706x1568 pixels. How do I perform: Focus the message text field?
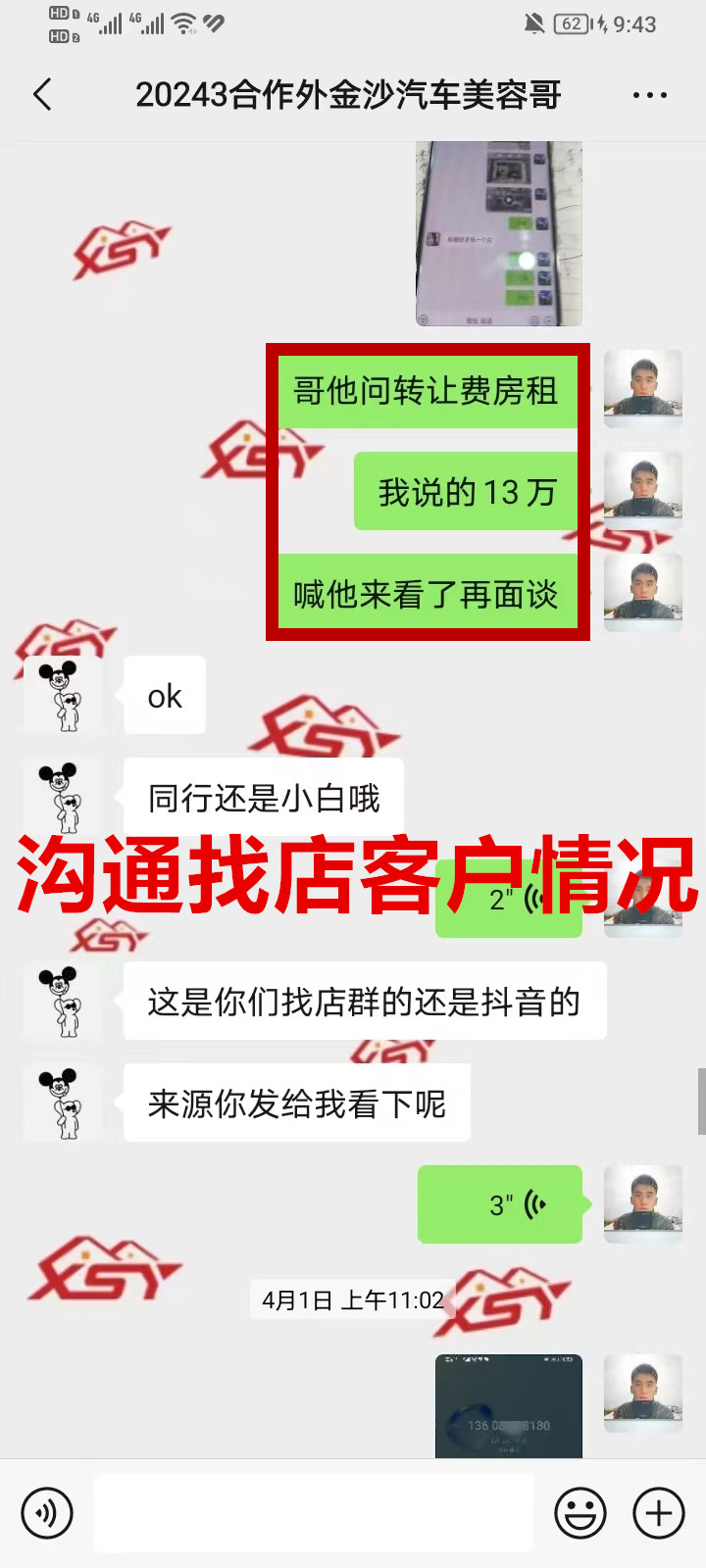click(x=314, y=1512)
